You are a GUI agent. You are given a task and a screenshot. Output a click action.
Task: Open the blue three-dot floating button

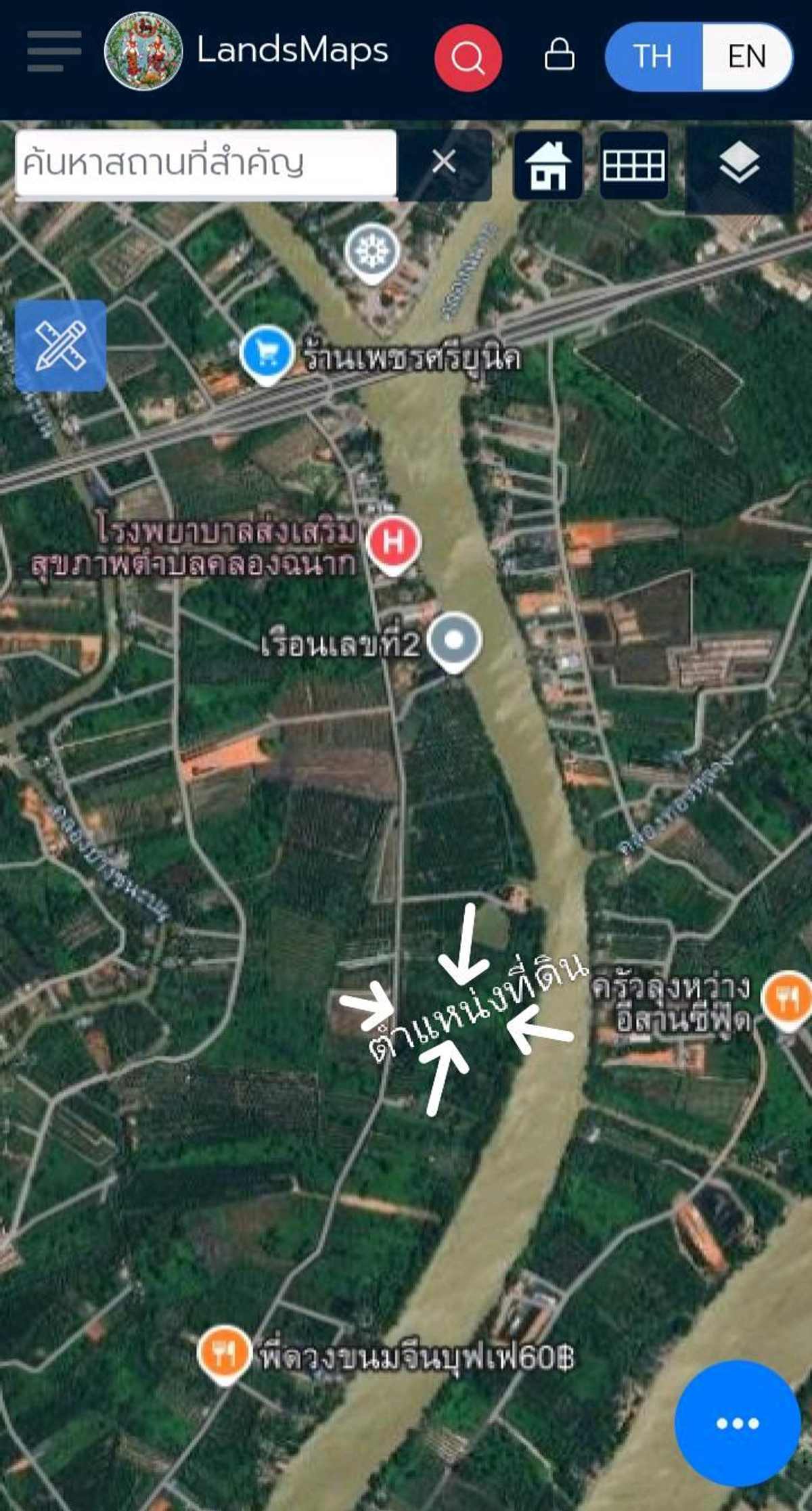click(738, 1423)
